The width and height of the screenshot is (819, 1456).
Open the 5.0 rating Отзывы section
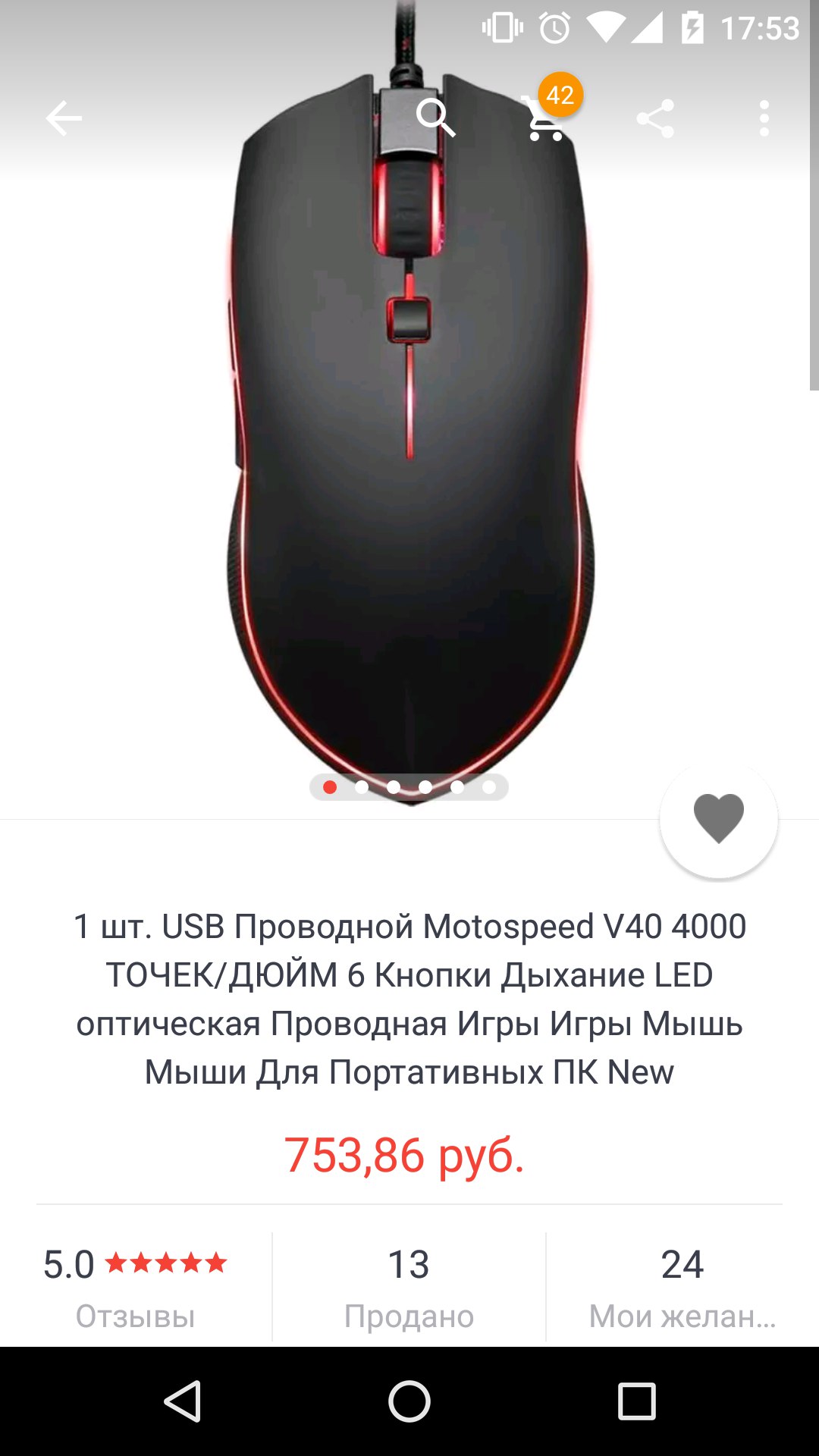pyautogui.click(x=136, y=1287)
